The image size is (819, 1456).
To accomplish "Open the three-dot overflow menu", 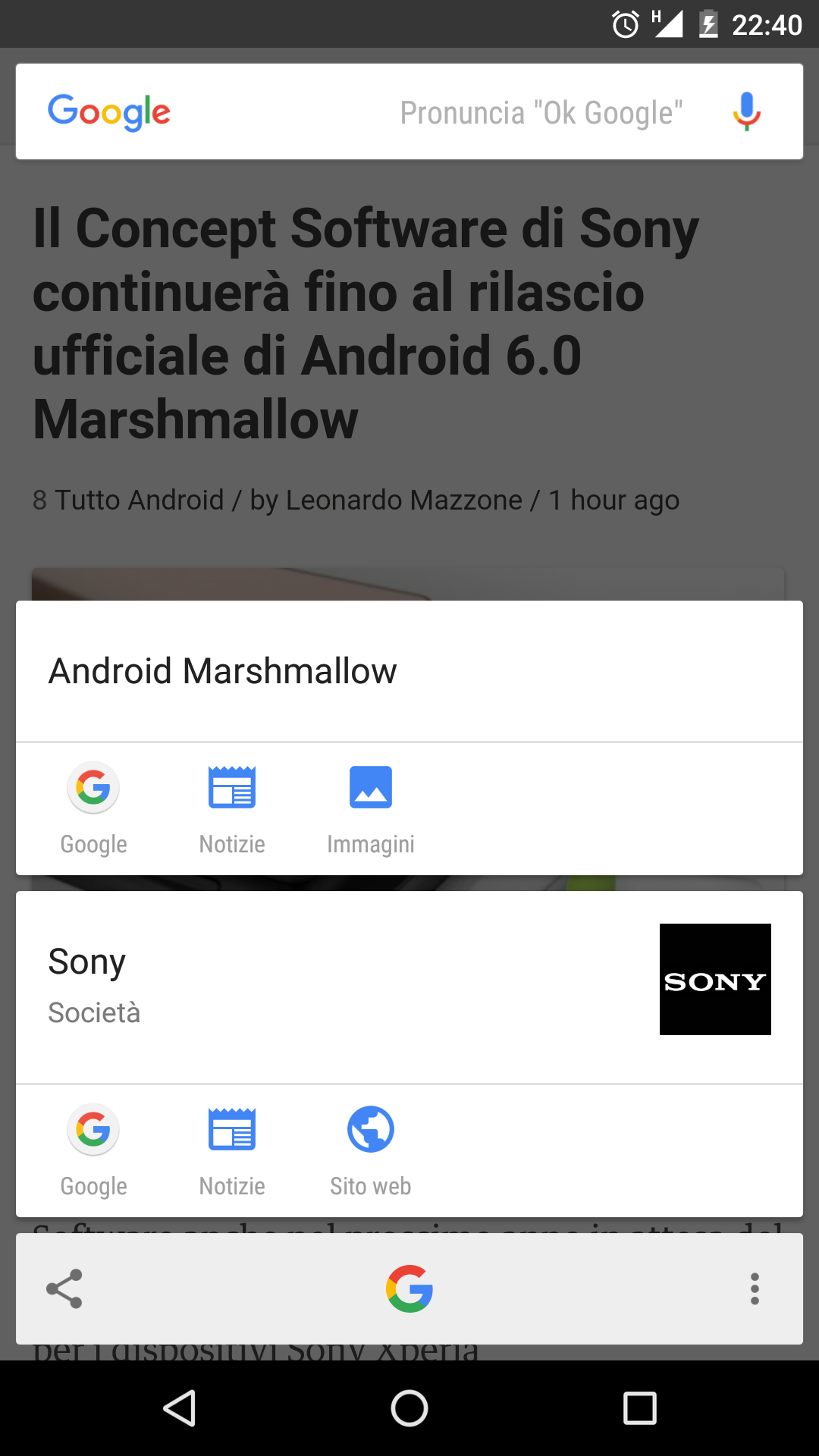I will pos(755,1288).
